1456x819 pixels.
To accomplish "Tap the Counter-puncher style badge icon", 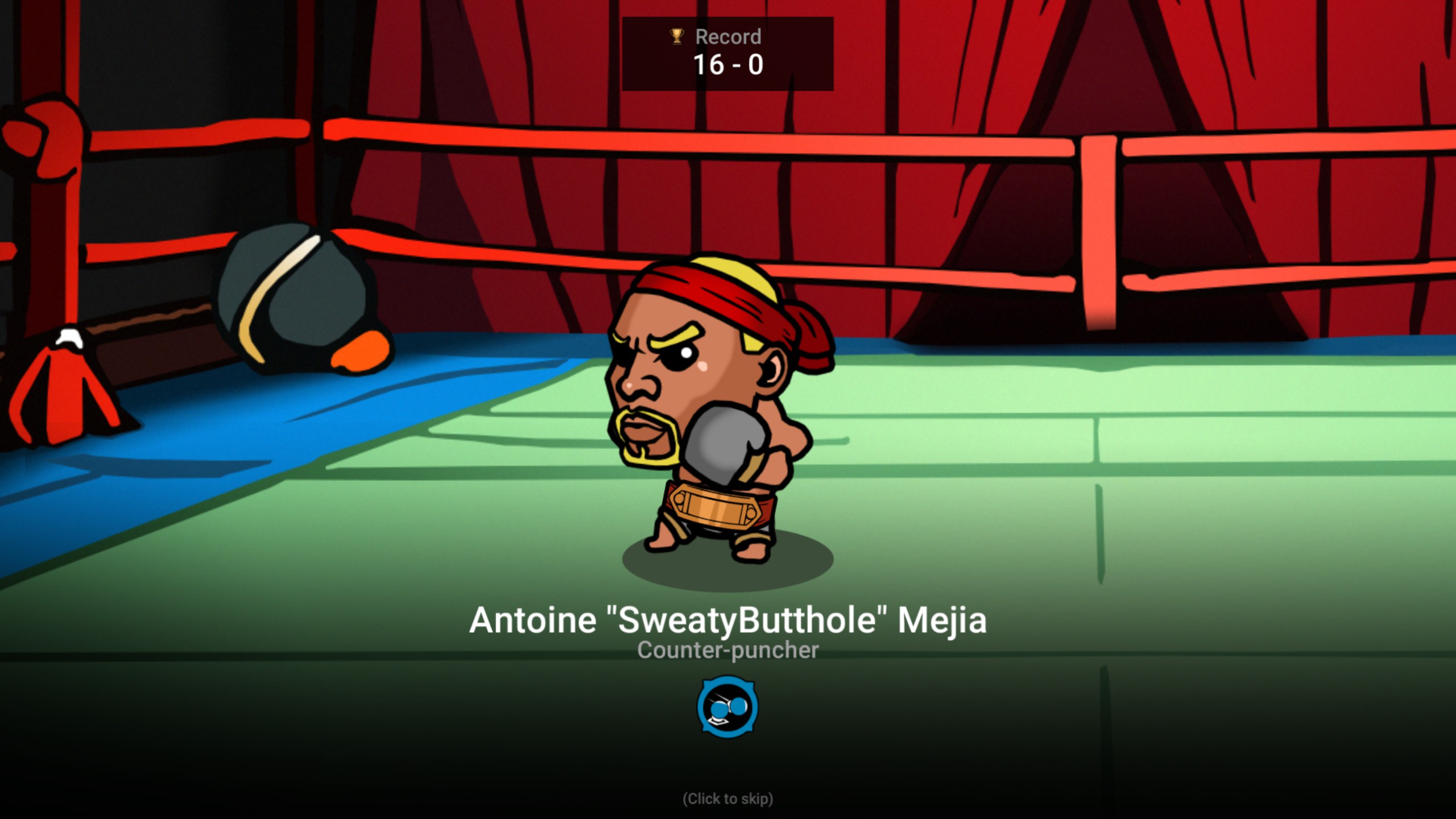I will point(727,707).
